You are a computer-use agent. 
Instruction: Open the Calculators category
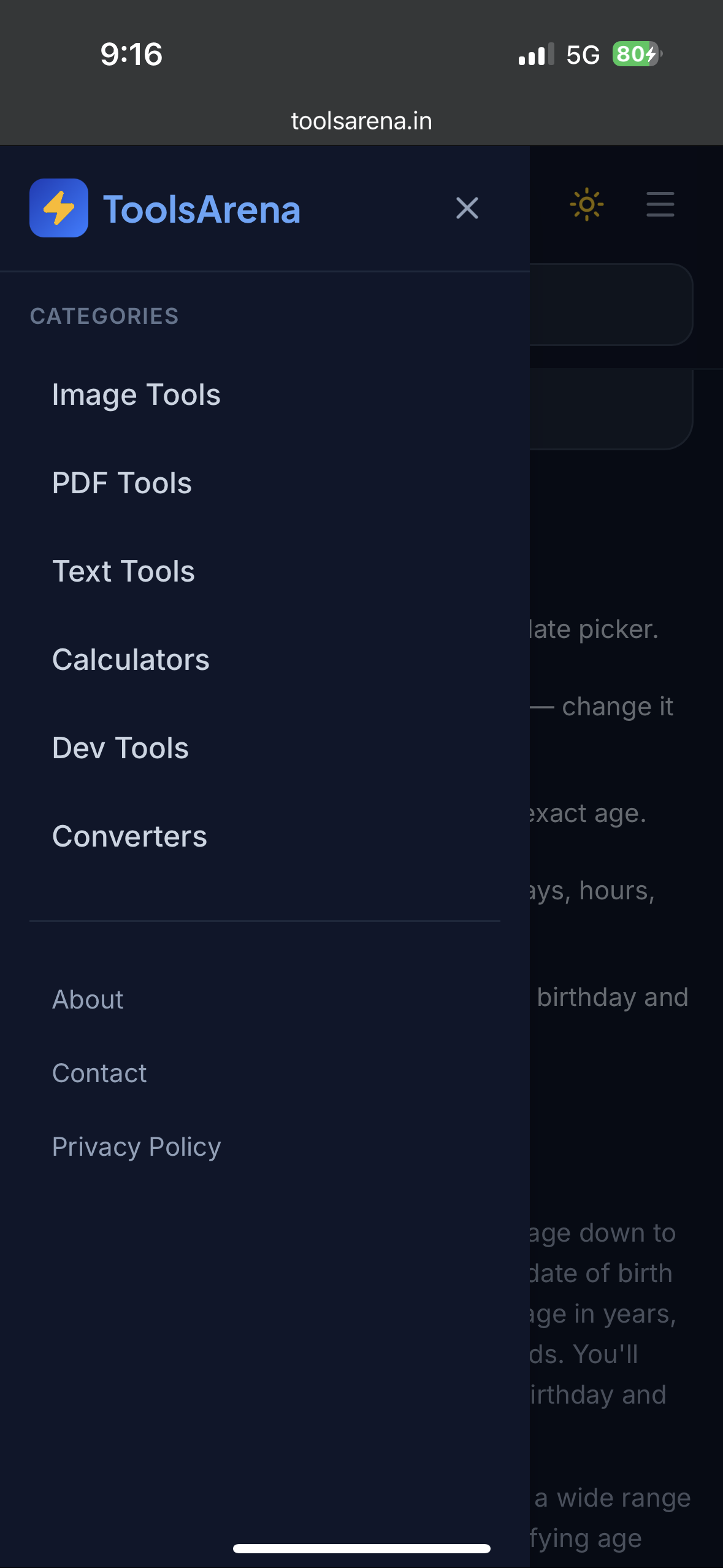[131, 659]
